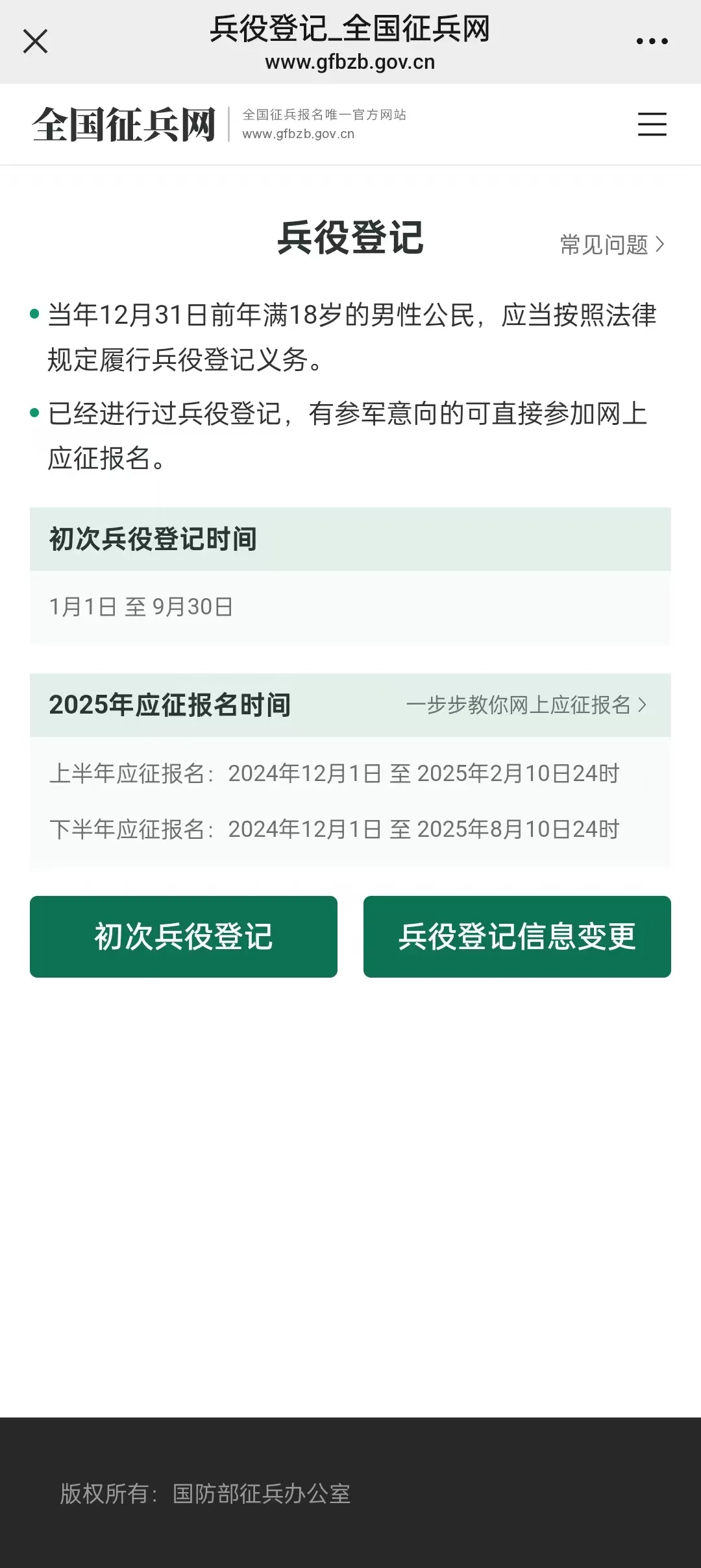The width and height of the screenshot is (701, 1568).
Task: Click the www.gfbzb.gov.cn address text
Action: point(350,62)
